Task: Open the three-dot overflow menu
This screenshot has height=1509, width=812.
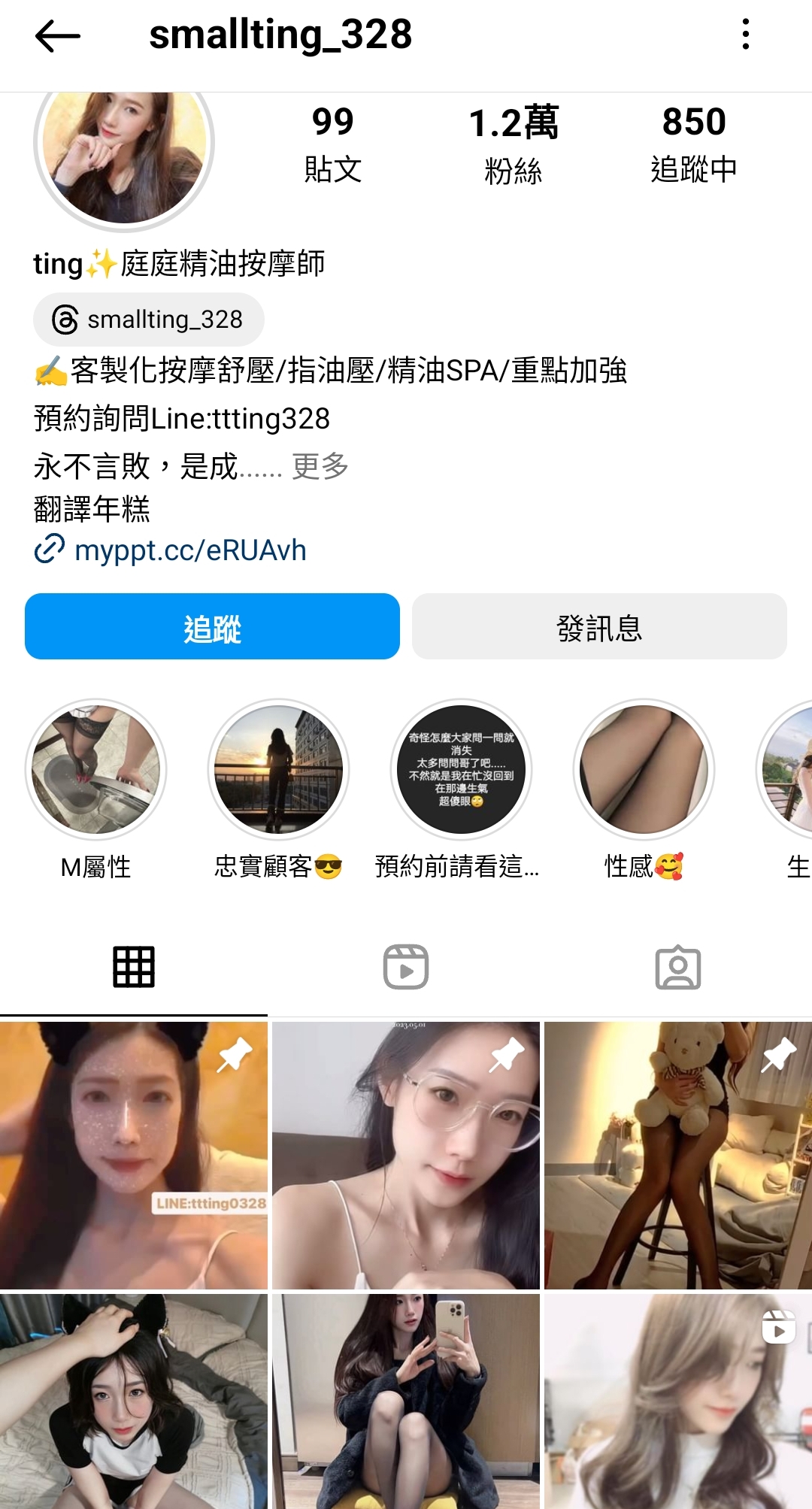Action: tap(745, 35)
